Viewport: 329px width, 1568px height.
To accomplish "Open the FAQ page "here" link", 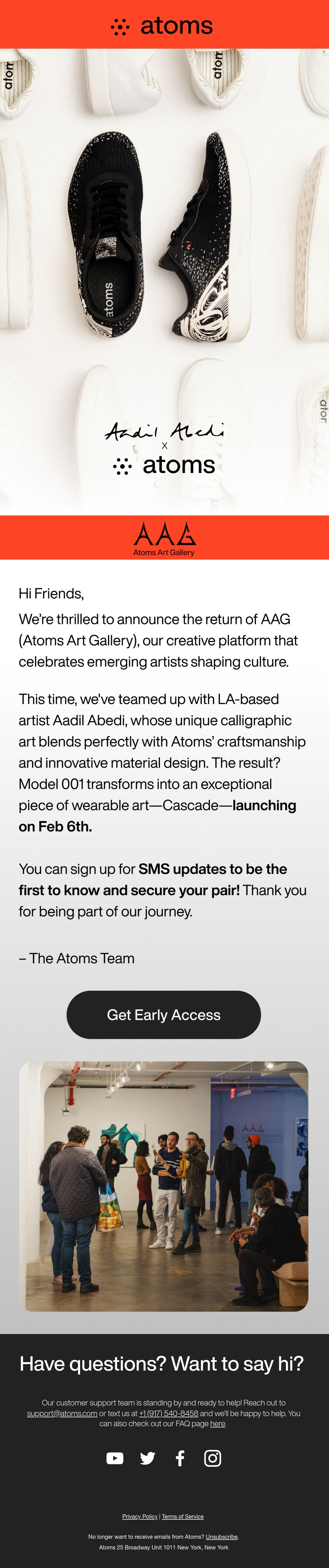I will pyautogui.click(x=218, y=1423).
